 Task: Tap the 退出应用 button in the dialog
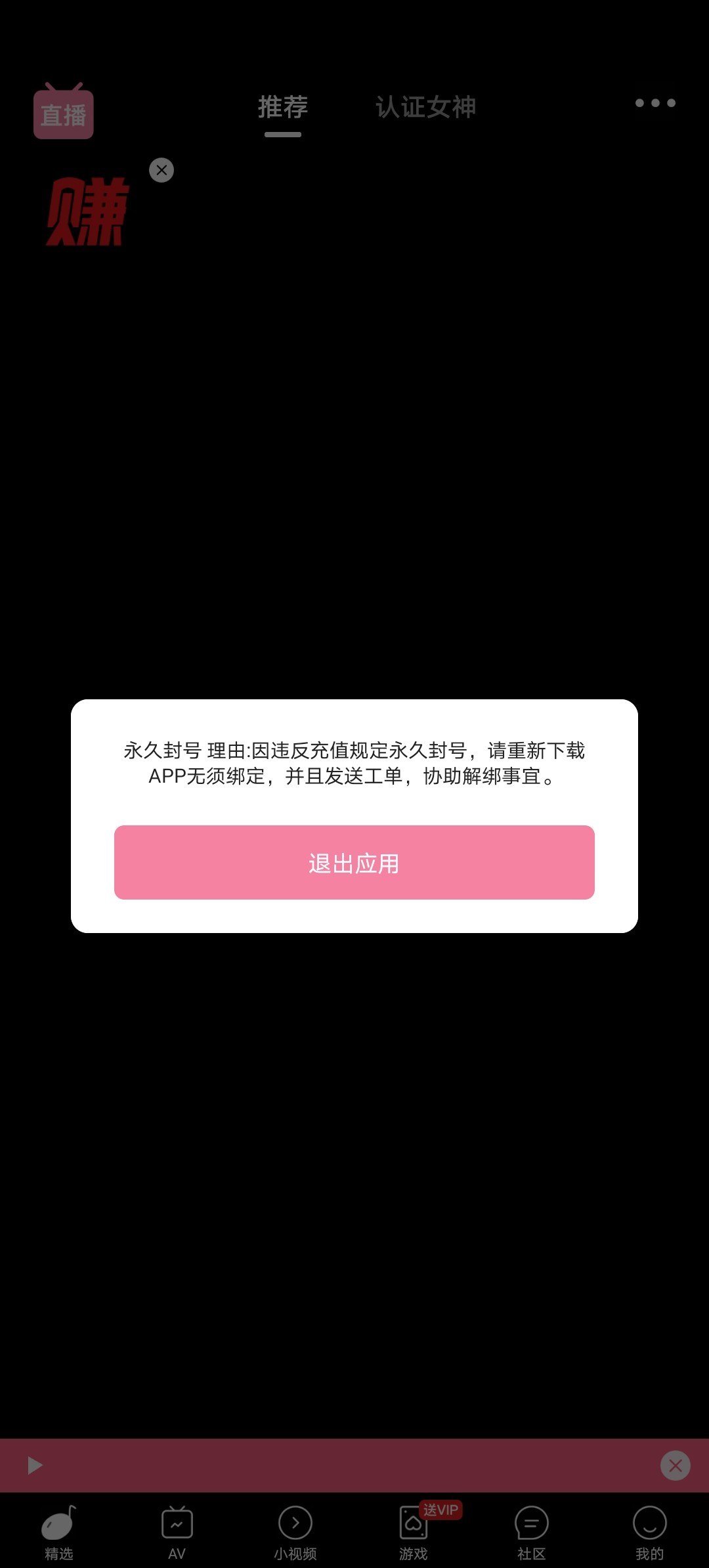coord(354,862)
